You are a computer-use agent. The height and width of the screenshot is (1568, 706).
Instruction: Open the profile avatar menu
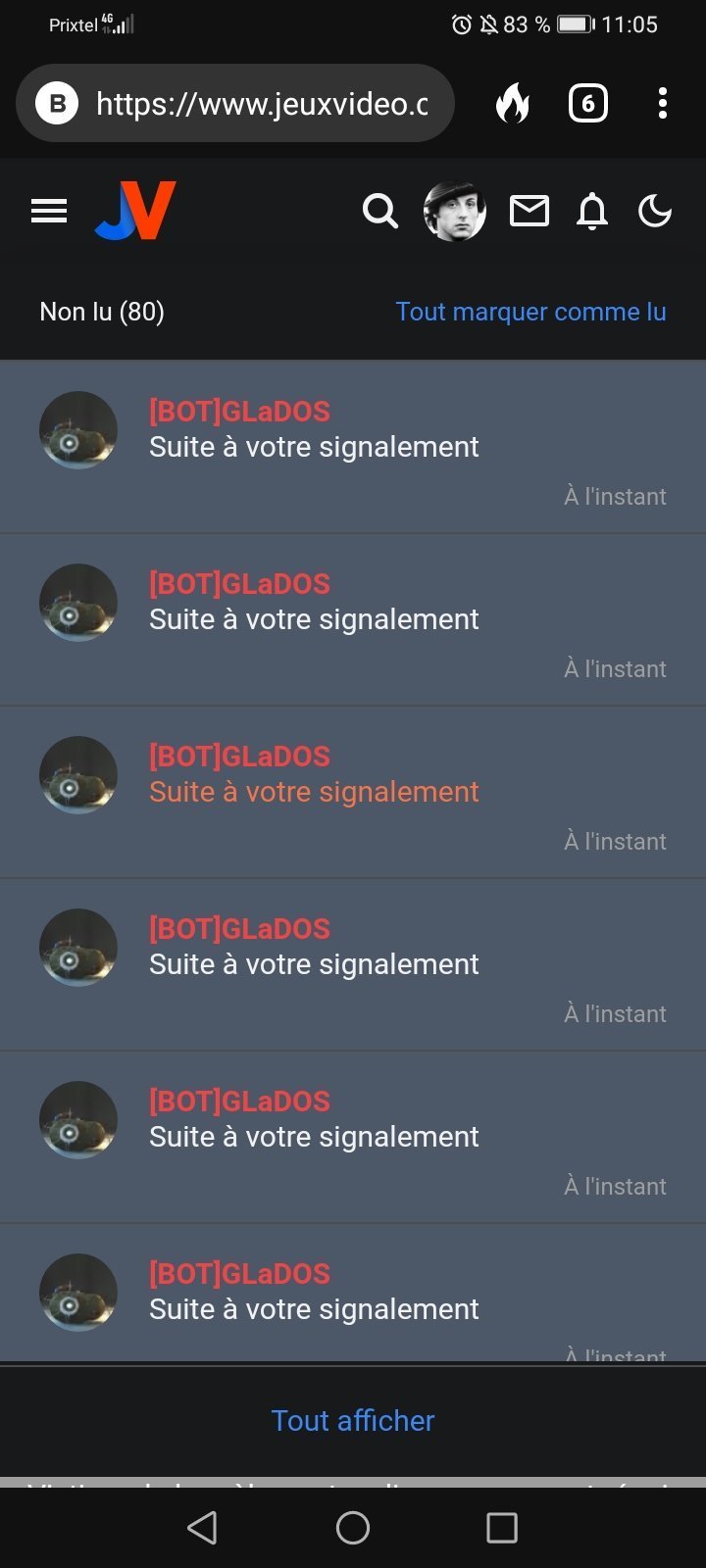(455, 211)
